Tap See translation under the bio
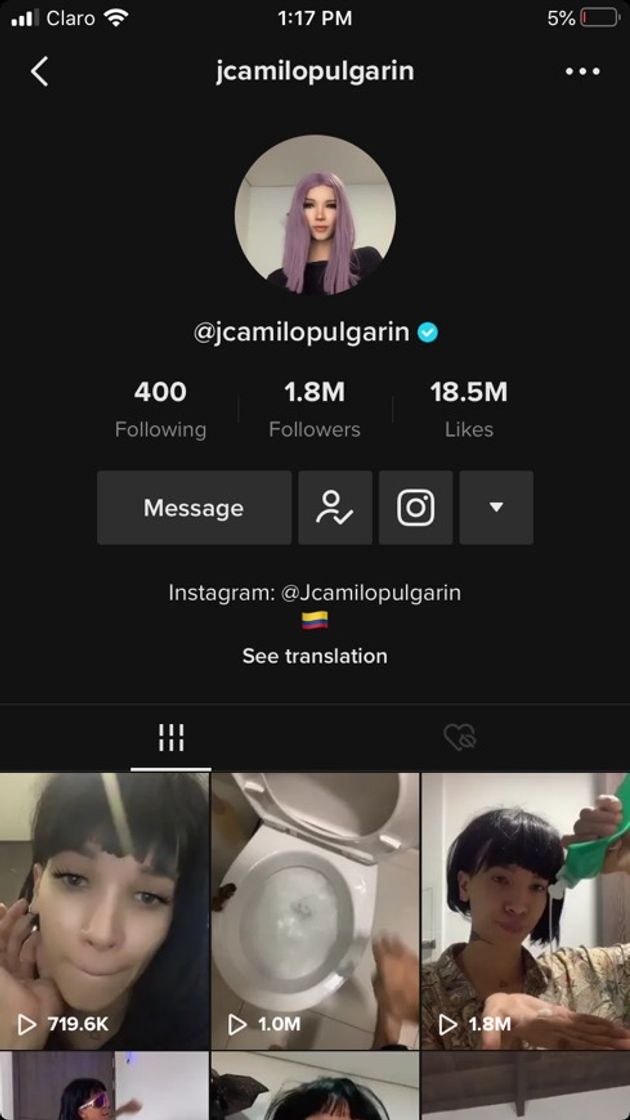The width and height of the screenshot is (630, 1120). [x=314, y=656]
